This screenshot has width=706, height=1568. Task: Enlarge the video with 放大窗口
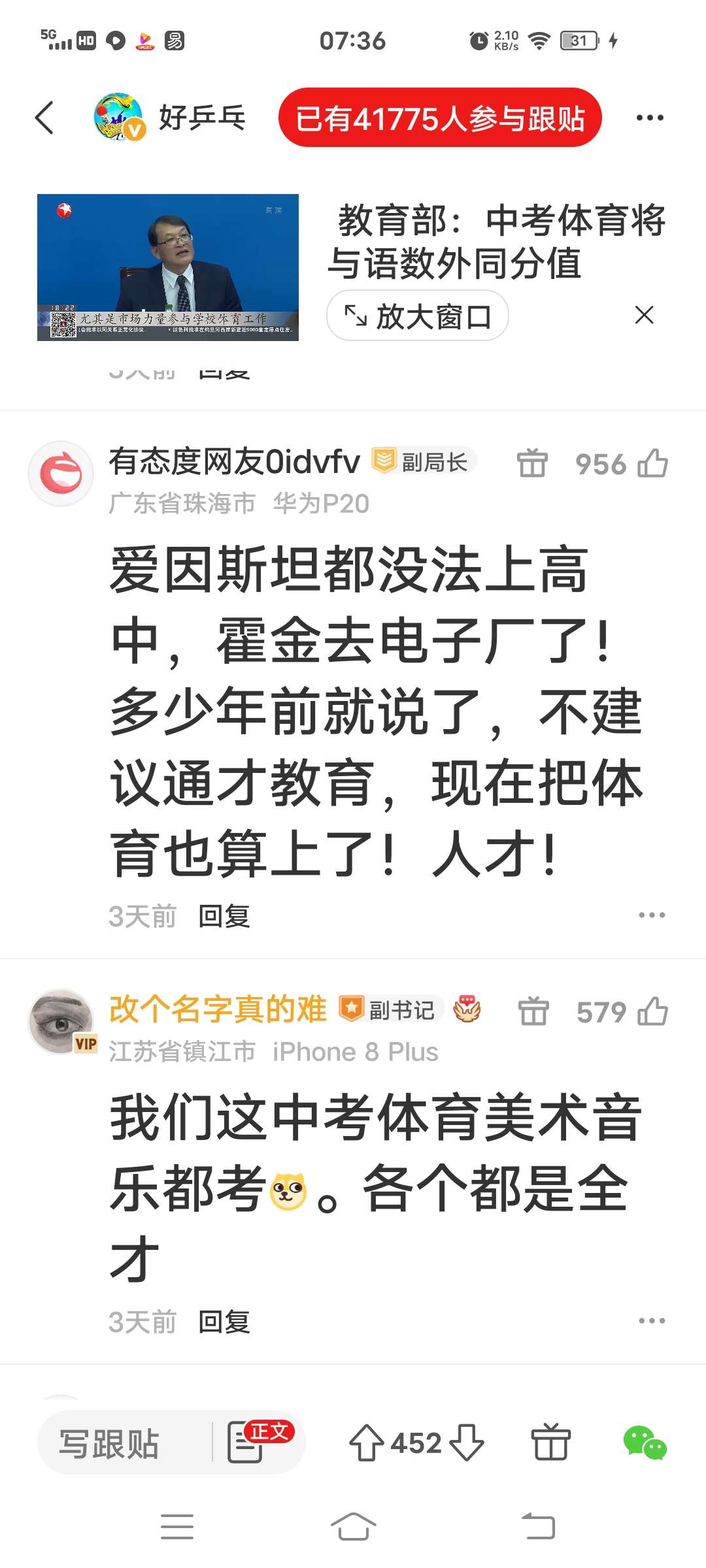[x=418, y=316]
